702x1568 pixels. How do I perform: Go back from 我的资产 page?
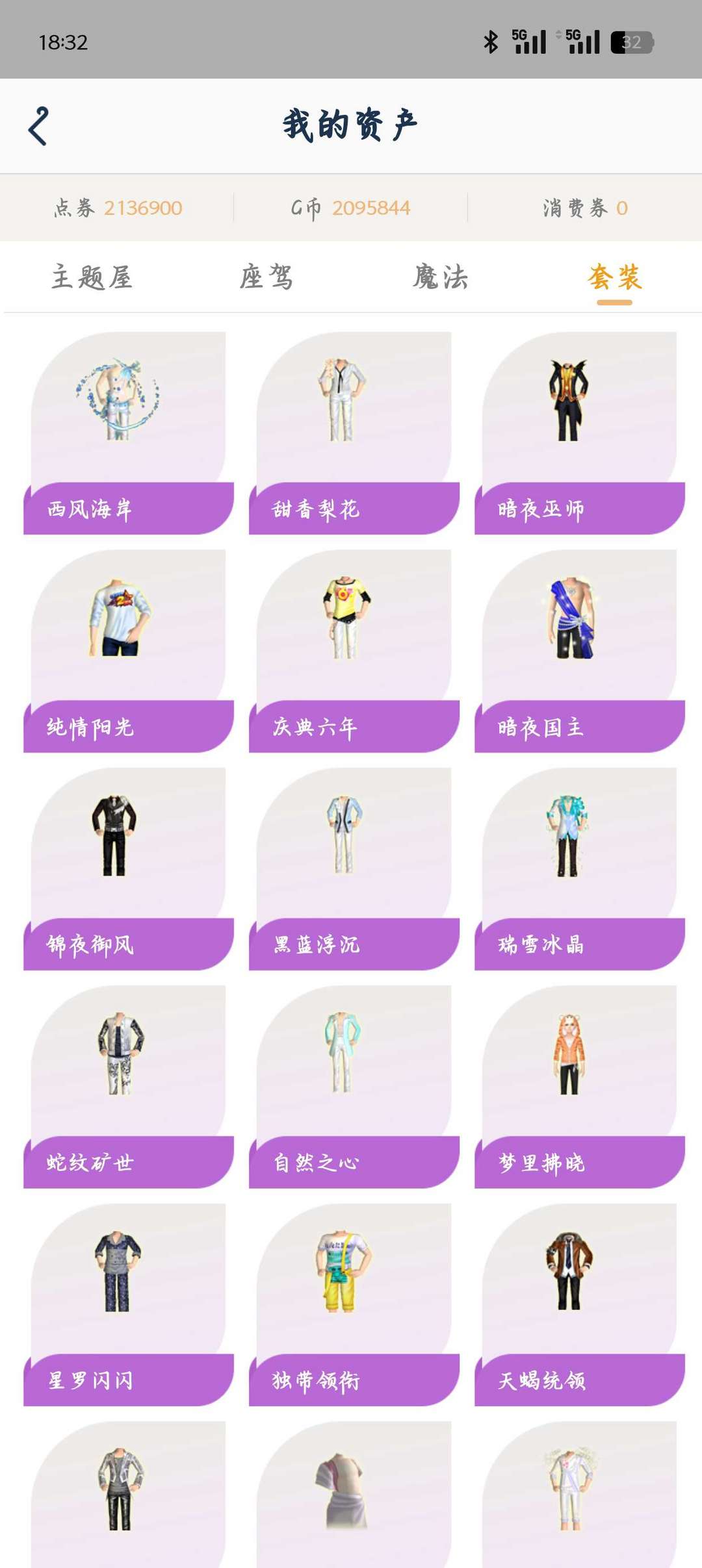pos(39,126)
